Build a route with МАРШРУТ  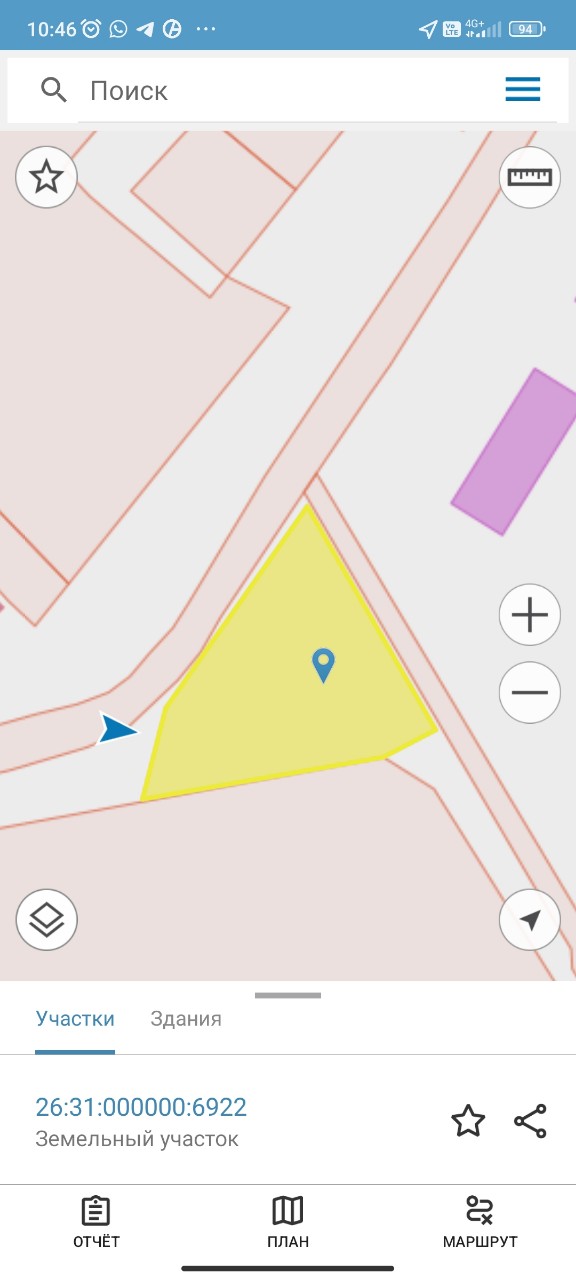click(480, 1222)
